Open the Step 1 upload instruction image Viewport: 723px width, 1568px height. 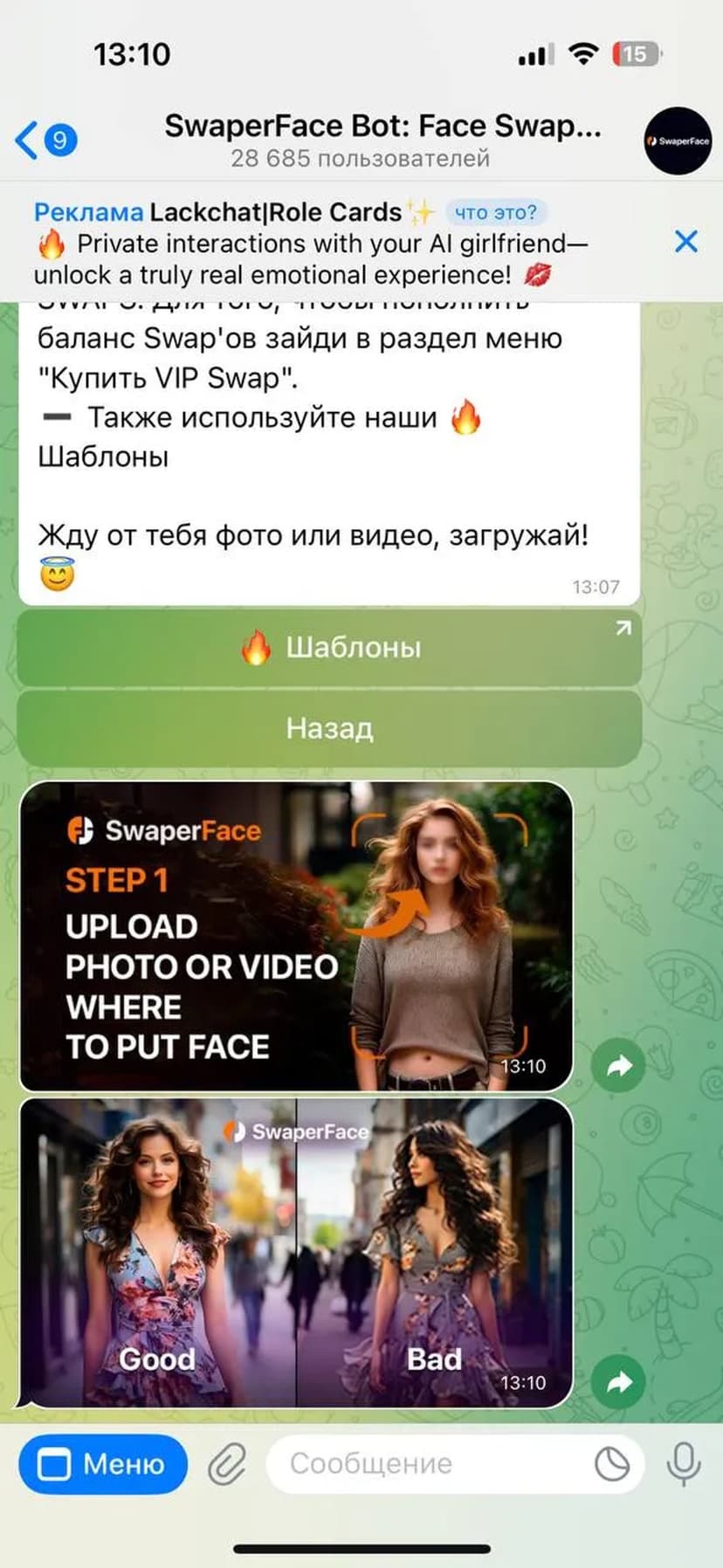pyautogui.click(x=296, y=937)
